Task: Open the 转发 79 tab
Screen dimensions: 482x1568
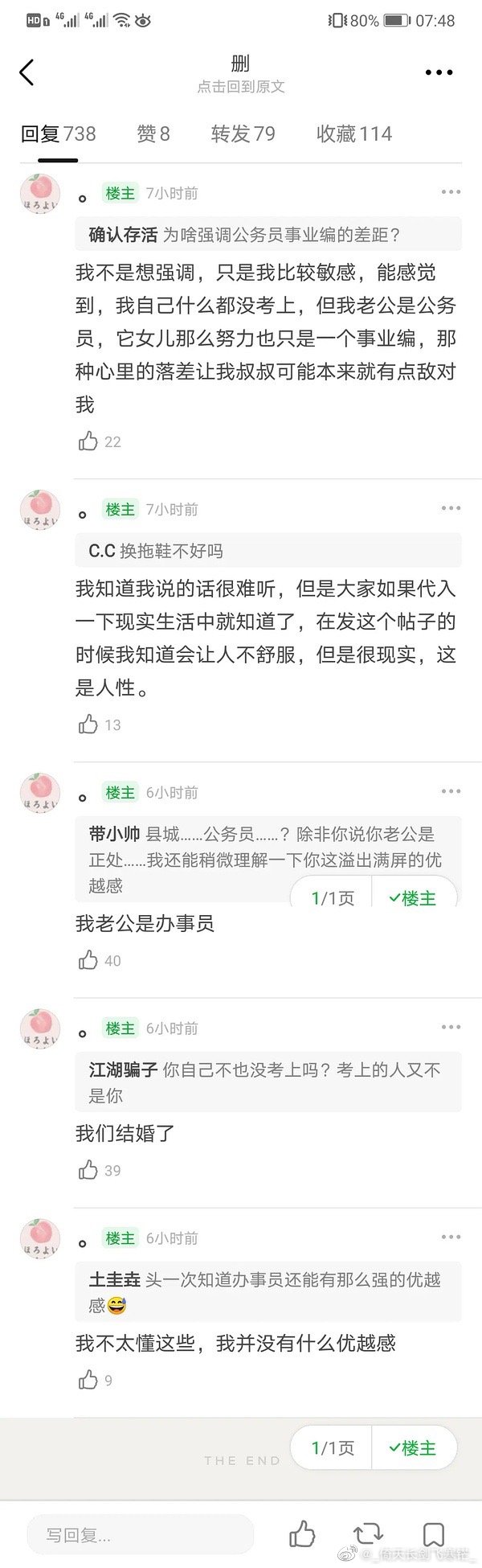Action: point(243,133)
